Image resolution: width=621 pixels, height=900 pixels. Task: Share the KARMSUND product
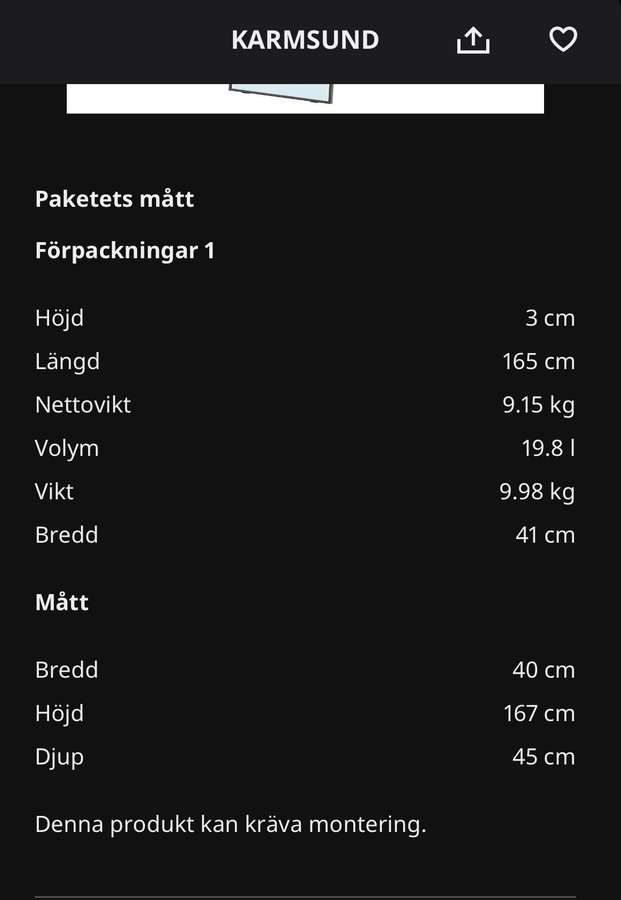pos(473,40)
